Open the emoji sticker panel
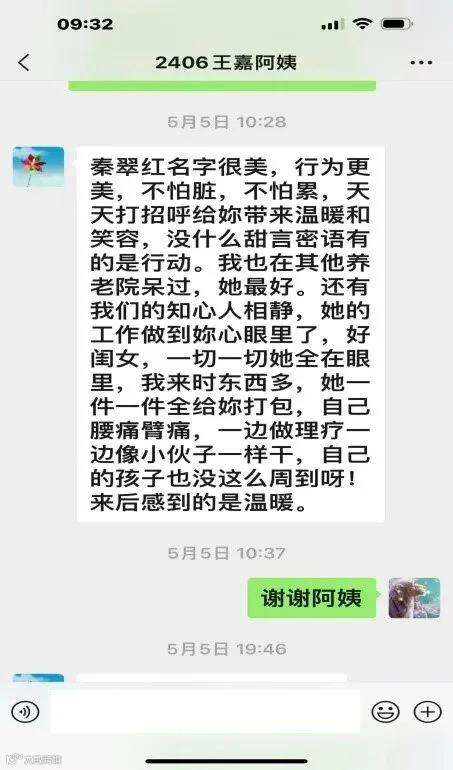This screenshot has height=770, width=453. (385, 711)
